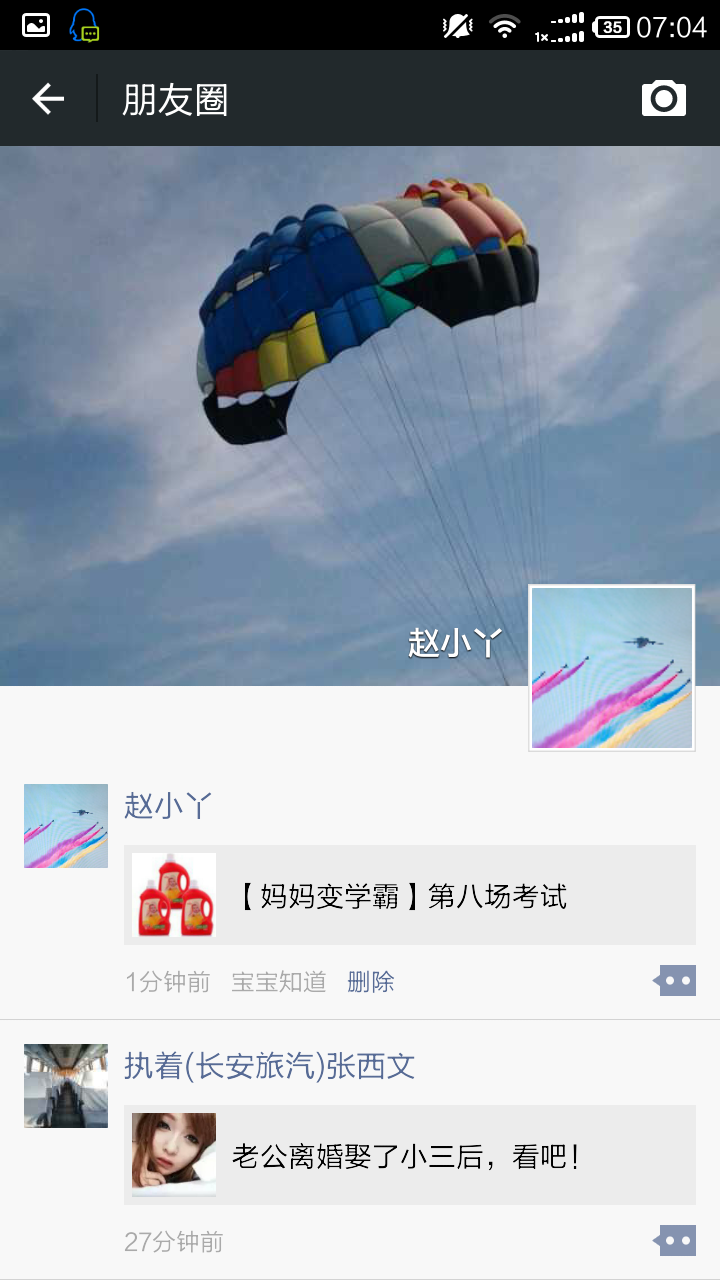Open 赵小丫's small avatar beside the post
This screenshot has height=1280, width=720.
click(x=66, y=826)
